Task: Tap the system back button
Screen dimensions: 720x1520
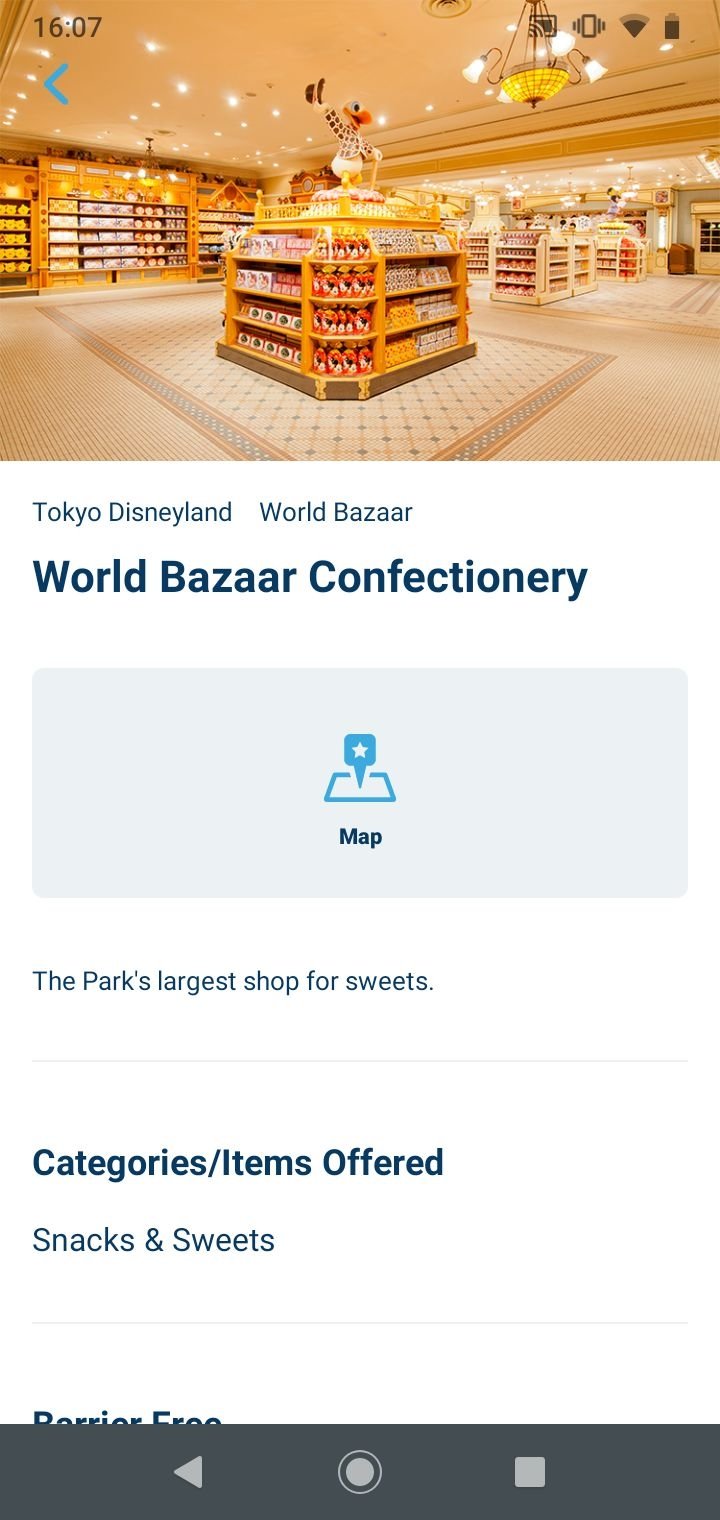Action: (188, 1472)
